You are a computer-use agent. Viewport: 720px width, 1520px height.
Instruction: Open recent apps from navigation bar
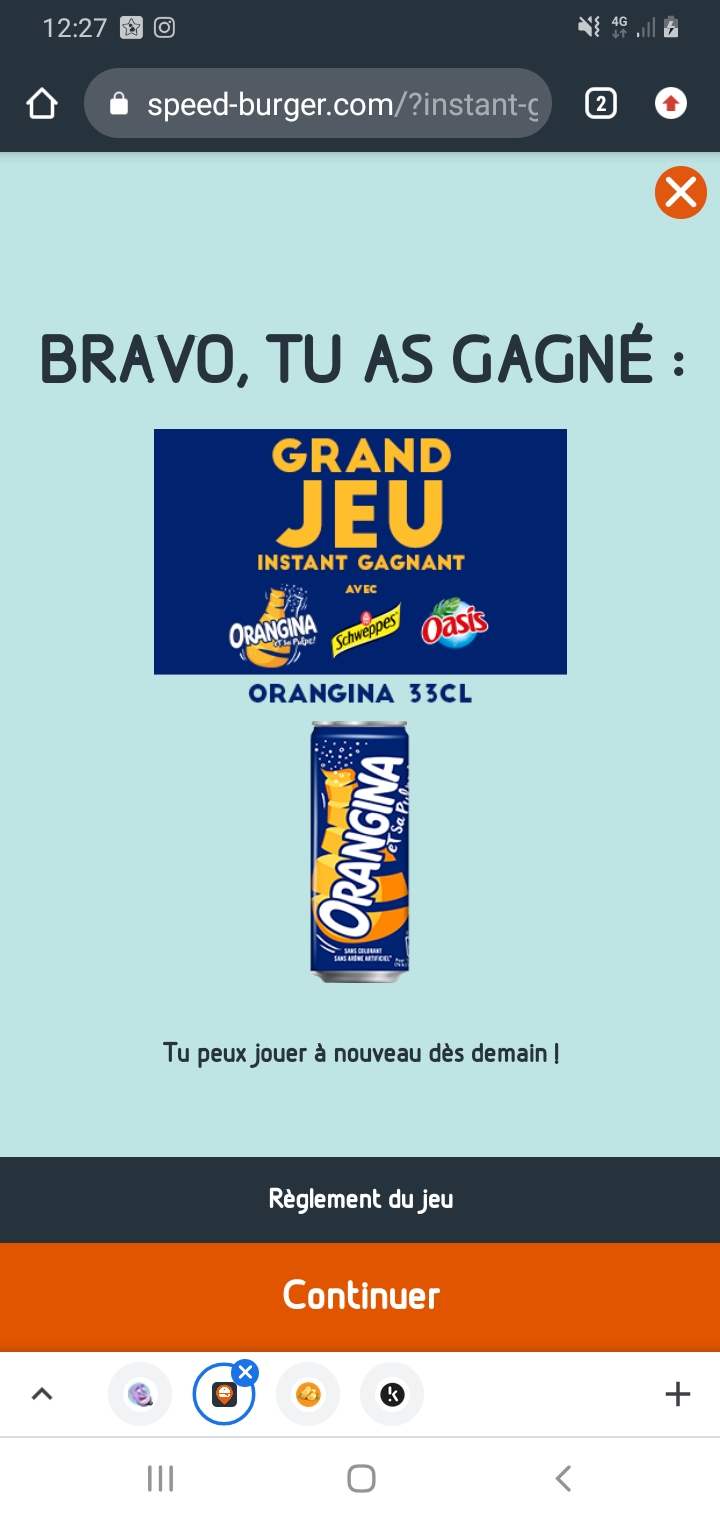160,1478
